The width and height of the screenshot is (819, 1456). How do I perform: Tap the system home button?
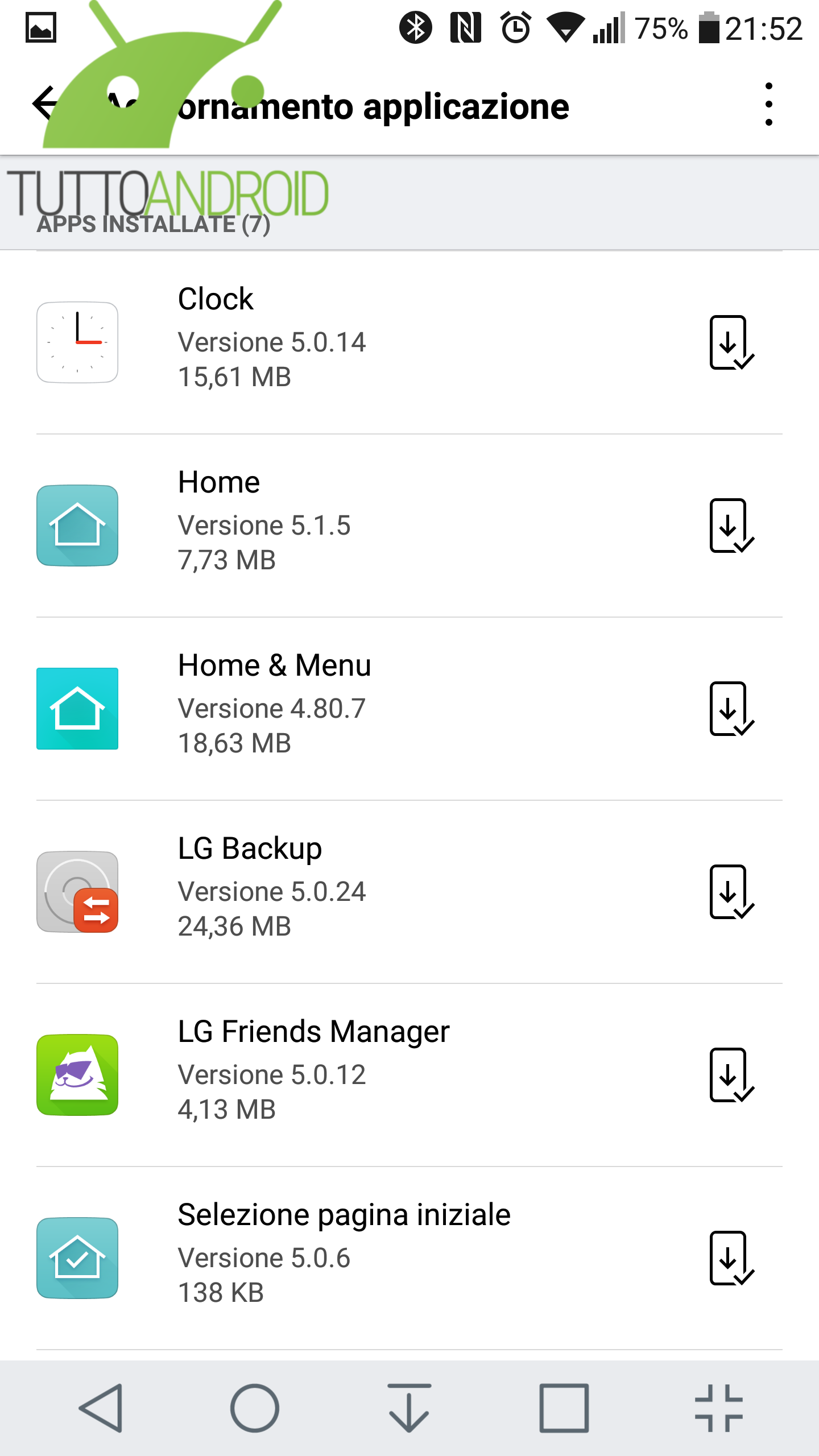pos(255,1408)
